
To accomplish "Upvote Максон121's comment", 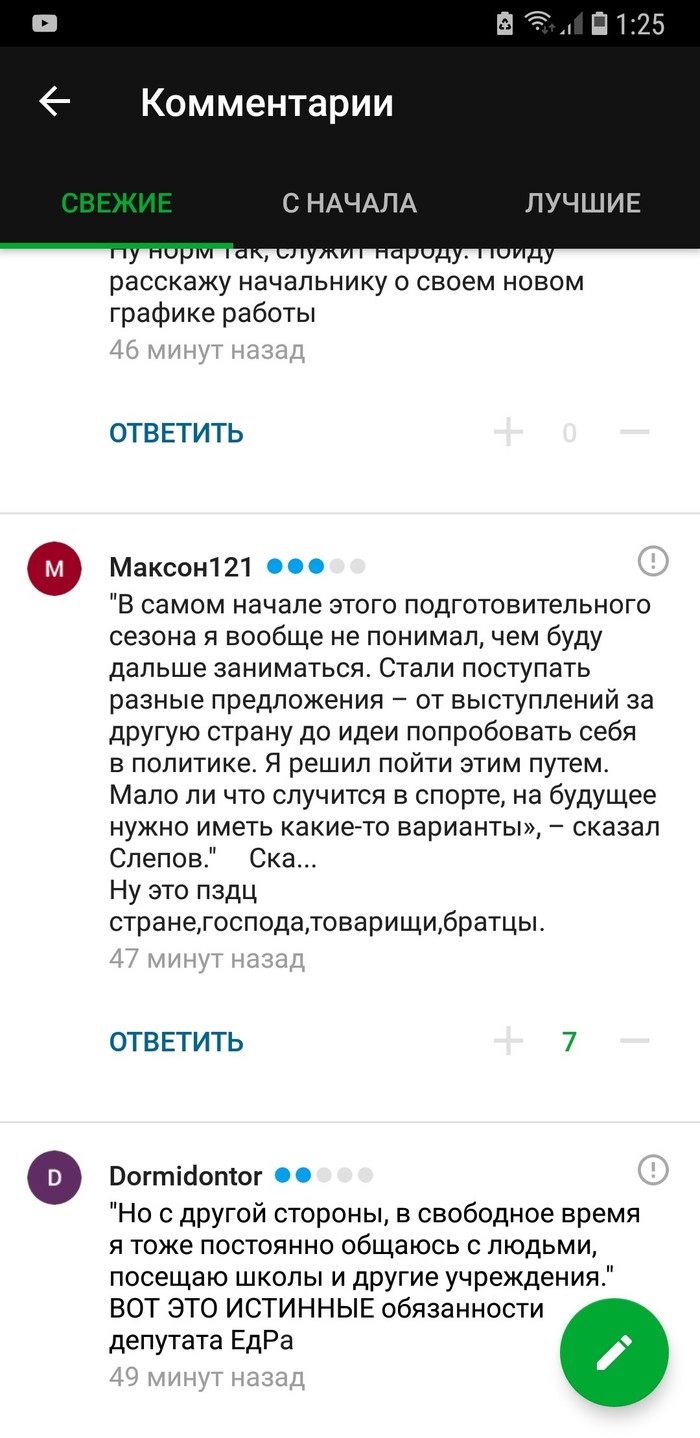I will [508, 1042].
